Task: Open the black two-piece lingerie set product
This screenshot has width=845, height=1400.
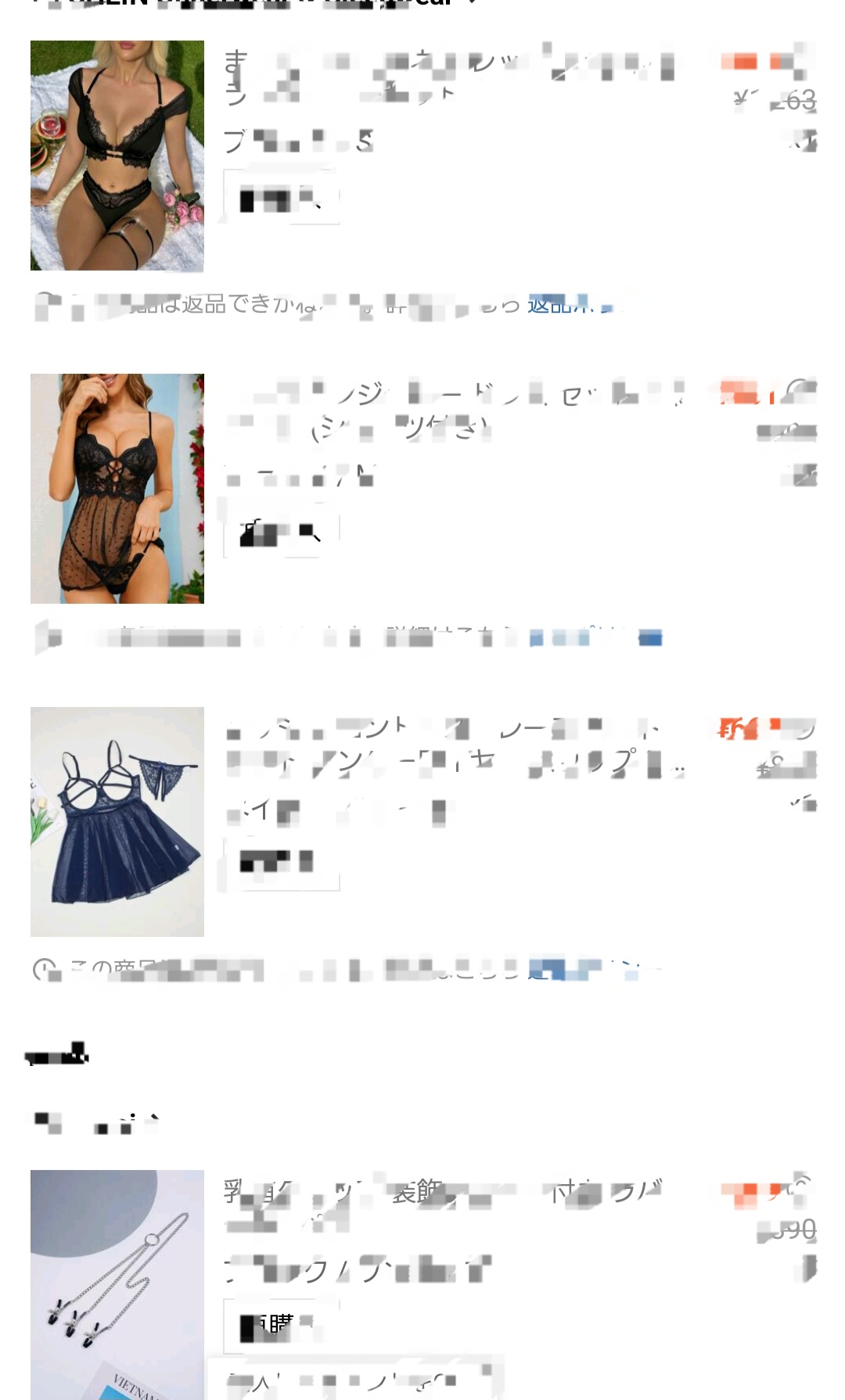Action: point(117,156)
